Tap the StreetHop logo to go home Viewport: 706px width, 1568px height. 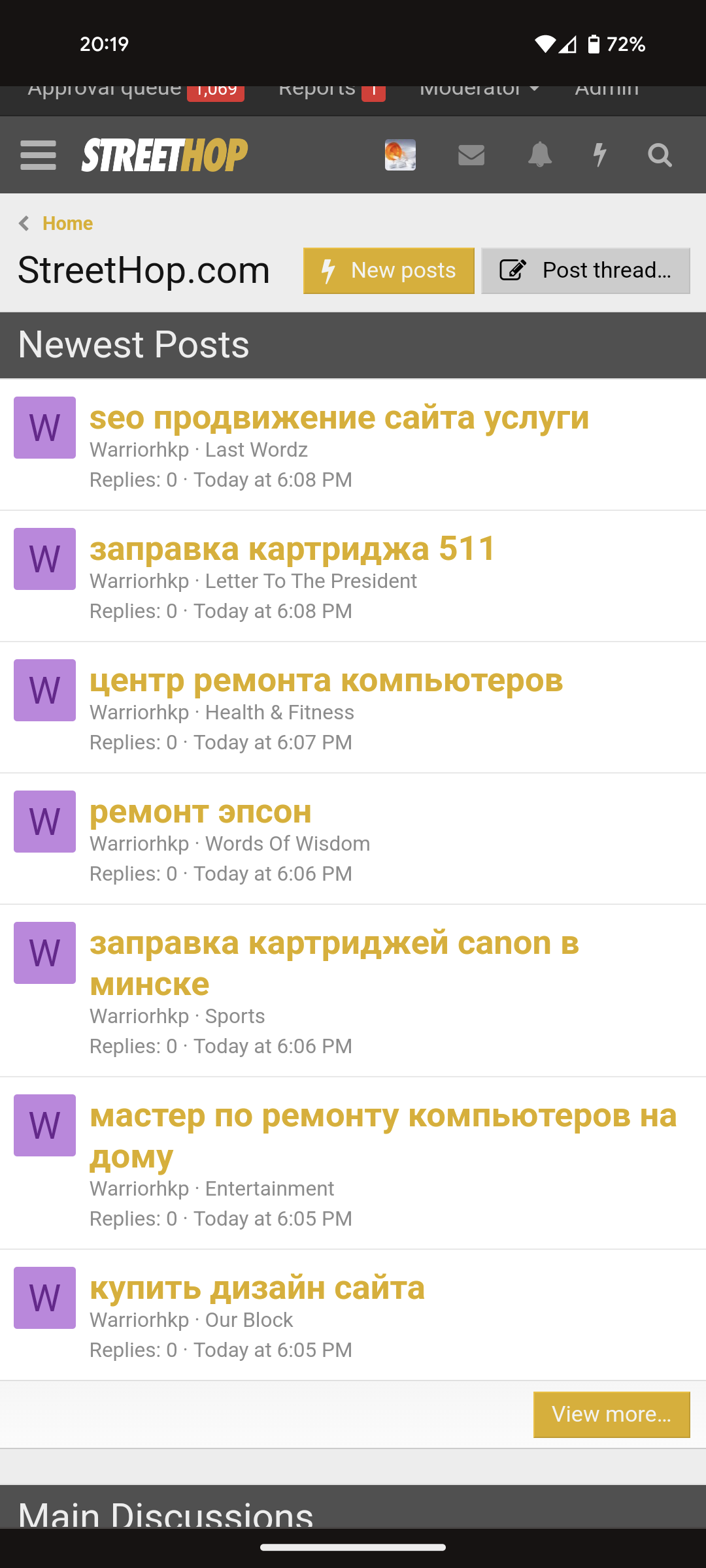coord(165,155)
